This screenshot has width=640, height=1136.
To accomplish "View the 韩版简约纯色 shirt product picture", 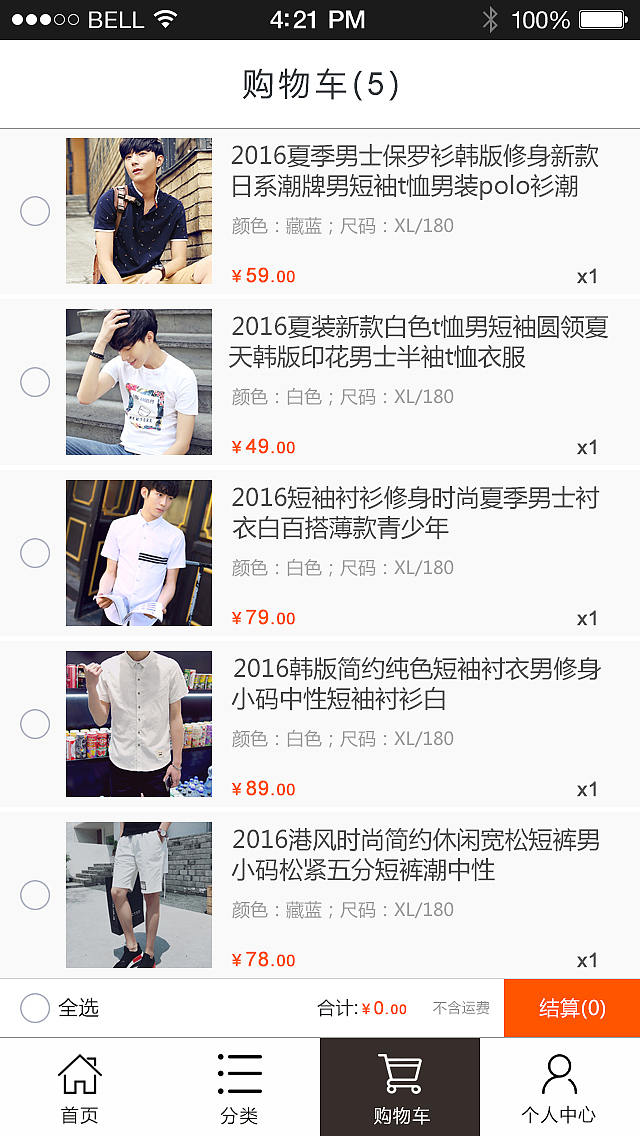I will click(139, 724).
